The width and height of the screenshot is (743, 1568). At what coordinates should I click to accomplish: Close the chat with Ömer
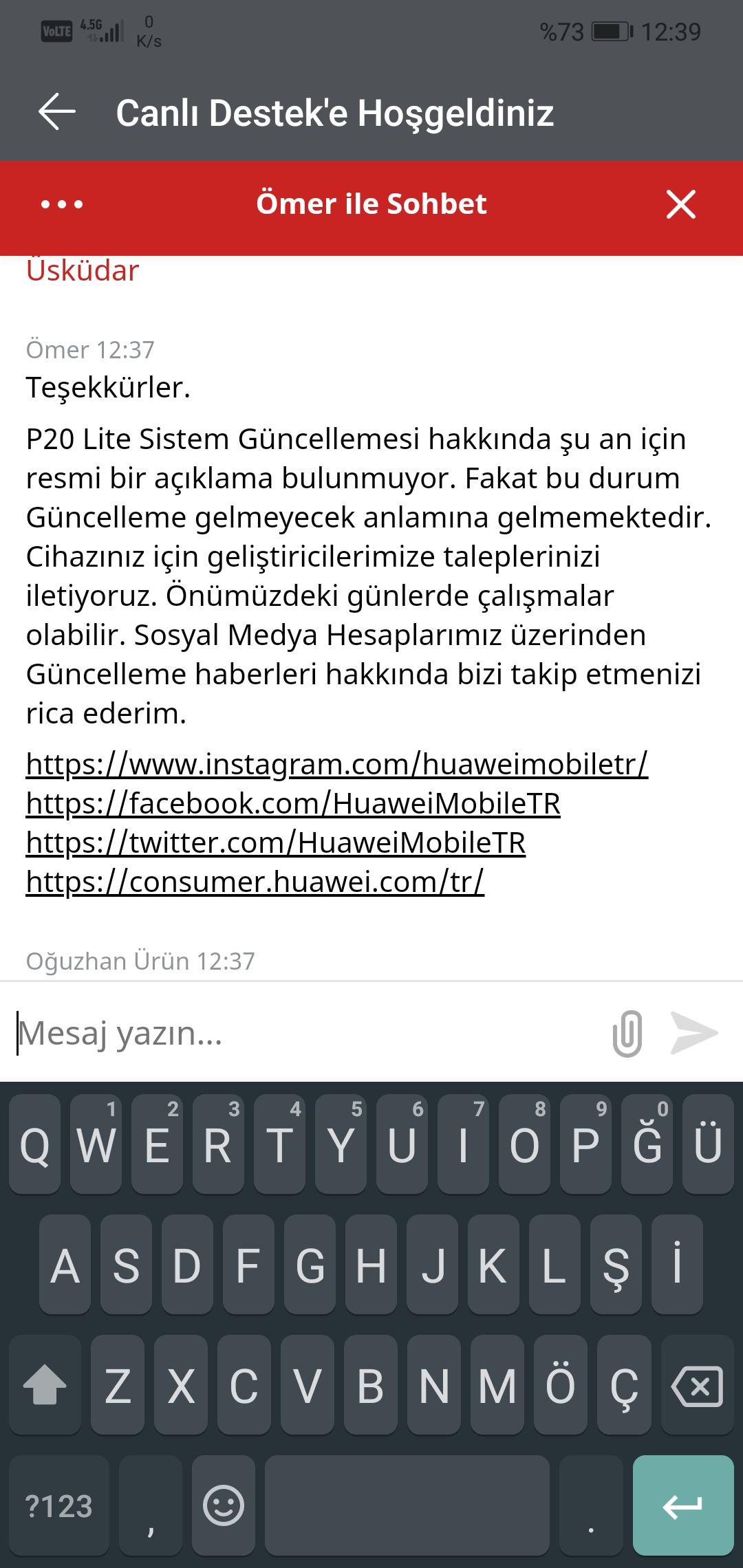[681, 204]
